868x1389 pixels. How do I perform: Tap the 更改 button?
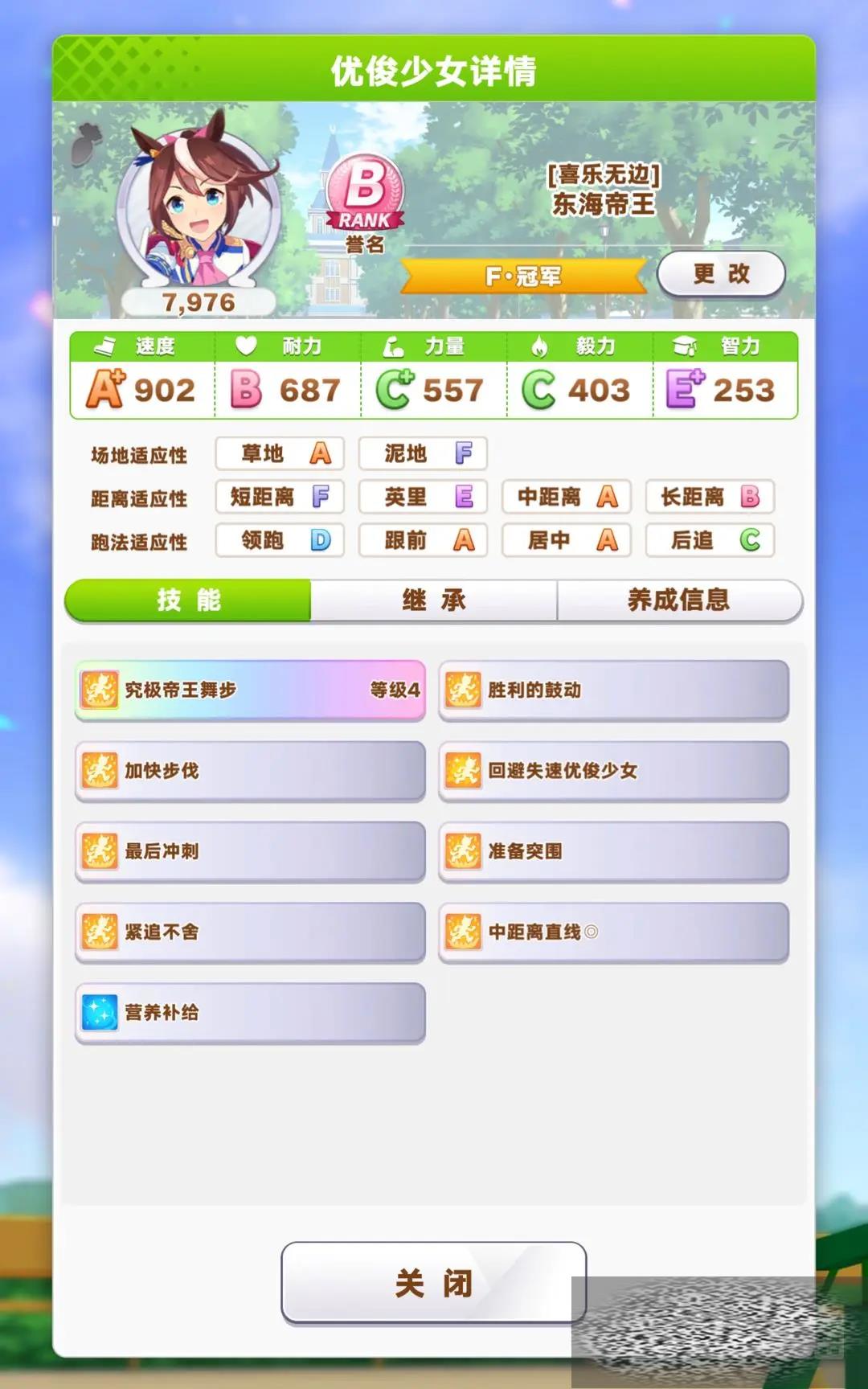click(721, 274)
